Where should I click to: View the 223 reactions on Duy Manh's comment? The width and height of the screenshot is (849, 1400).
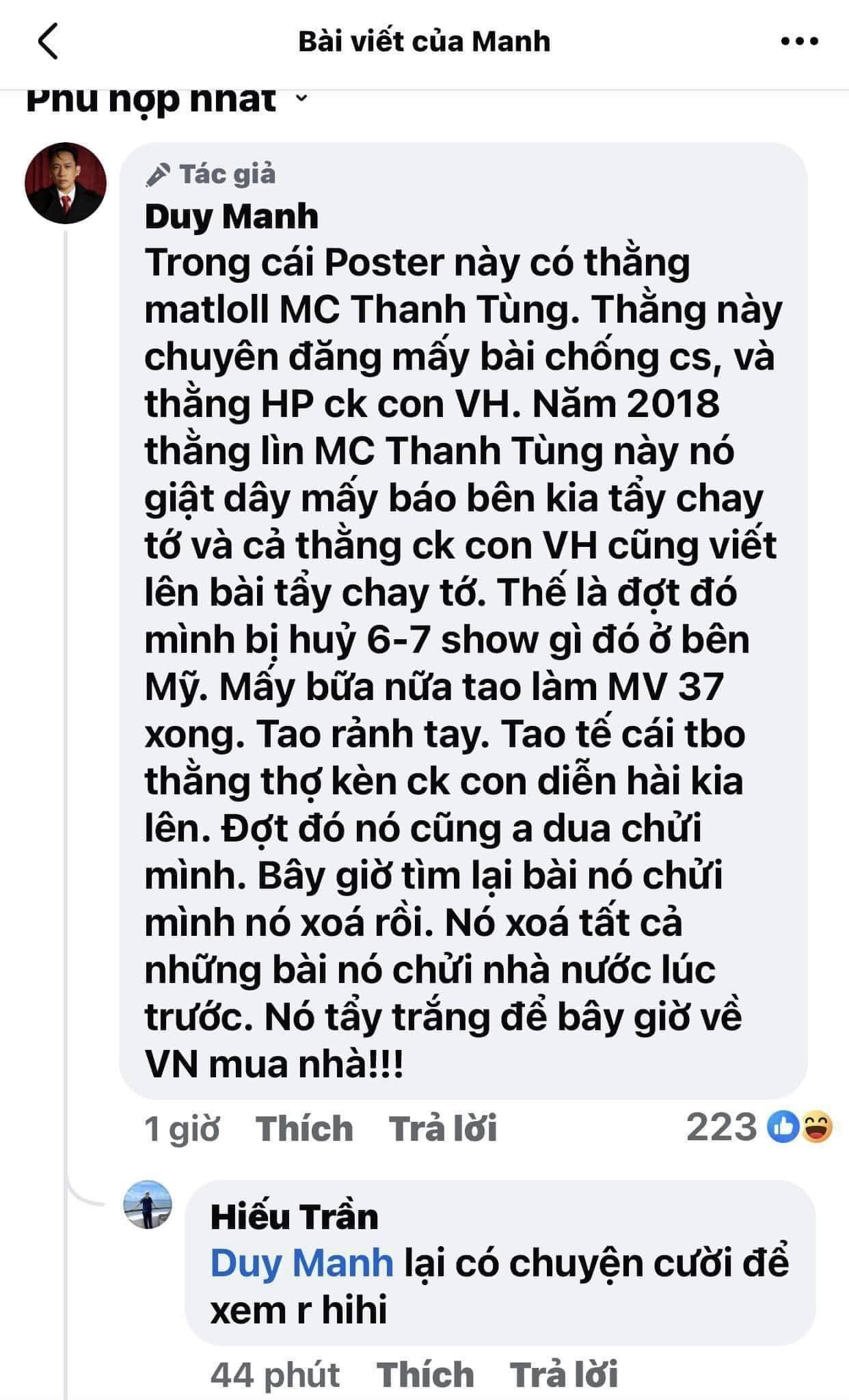click(759, 1127)
